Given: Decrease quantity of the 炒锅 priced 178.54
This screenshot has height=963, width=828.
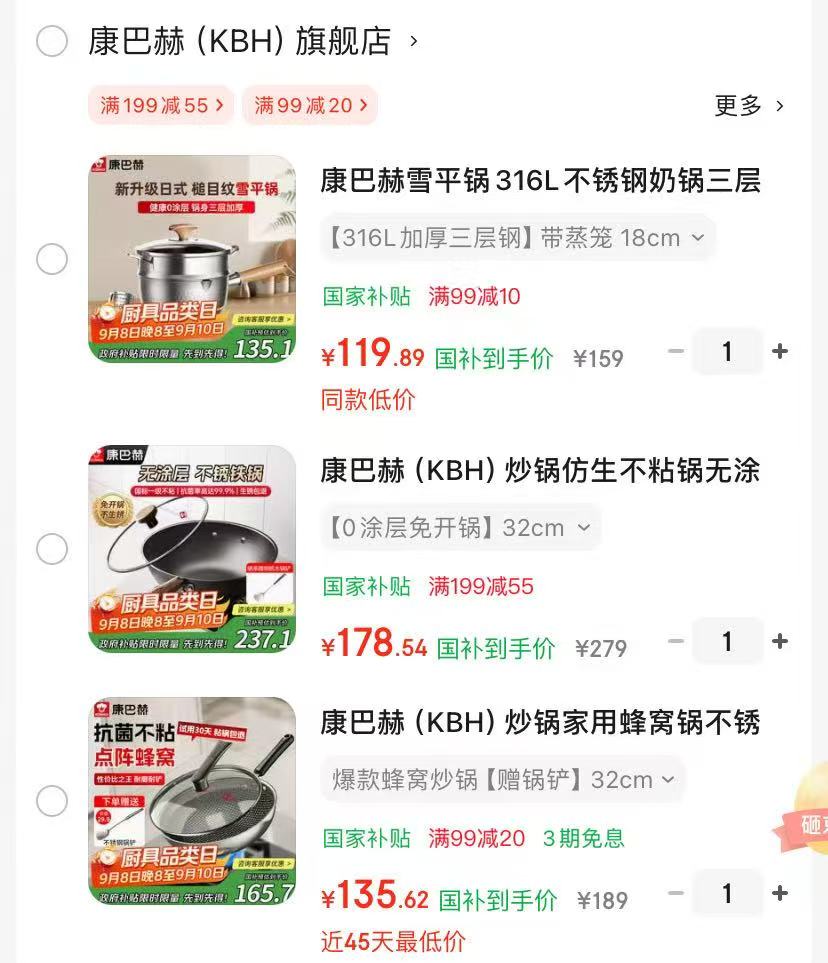Looking at the screenshot, I should point(676,641).
